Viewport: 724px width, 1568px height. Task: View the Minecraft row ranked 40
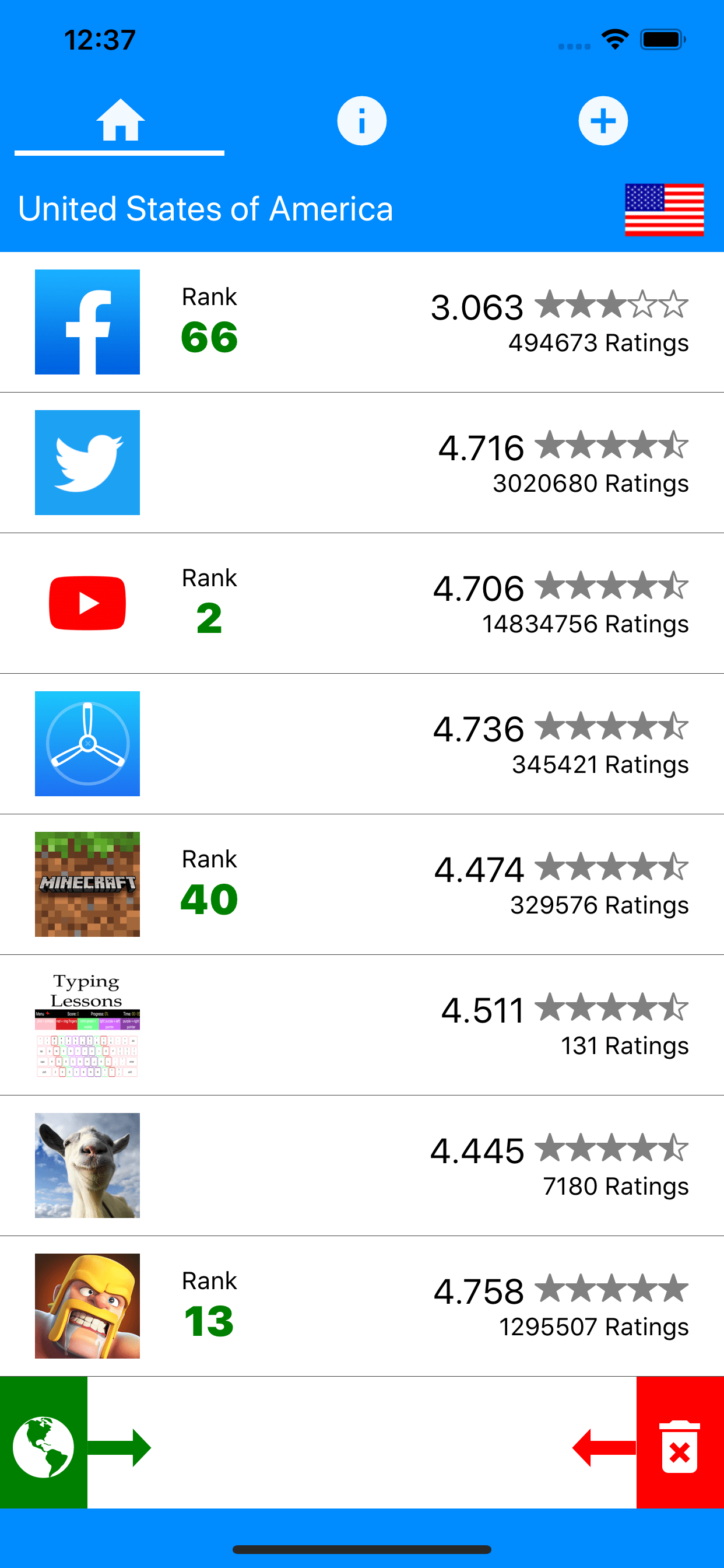coord(362,884)
